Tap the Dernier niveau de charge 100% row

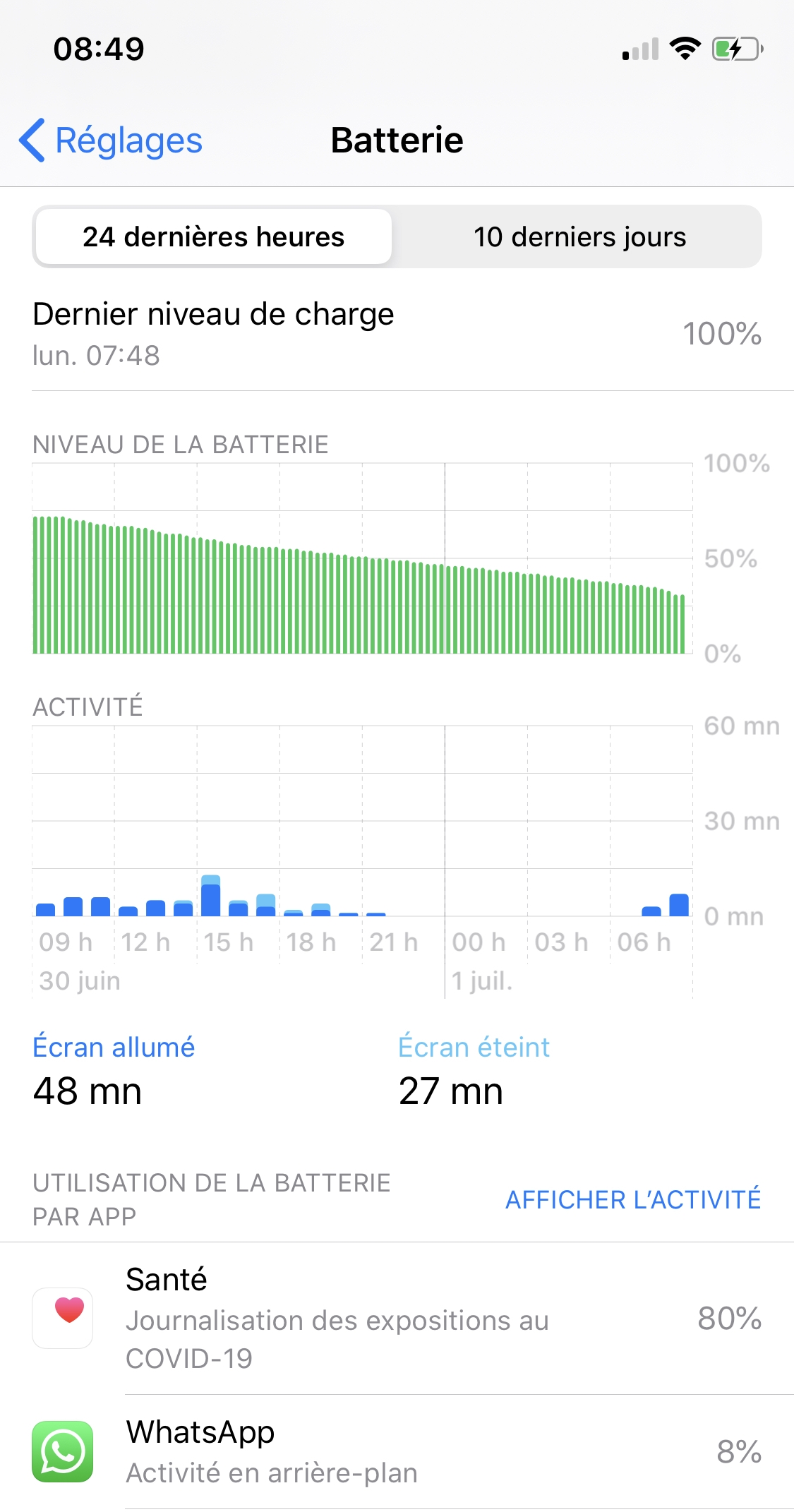(x=395, y=332)
